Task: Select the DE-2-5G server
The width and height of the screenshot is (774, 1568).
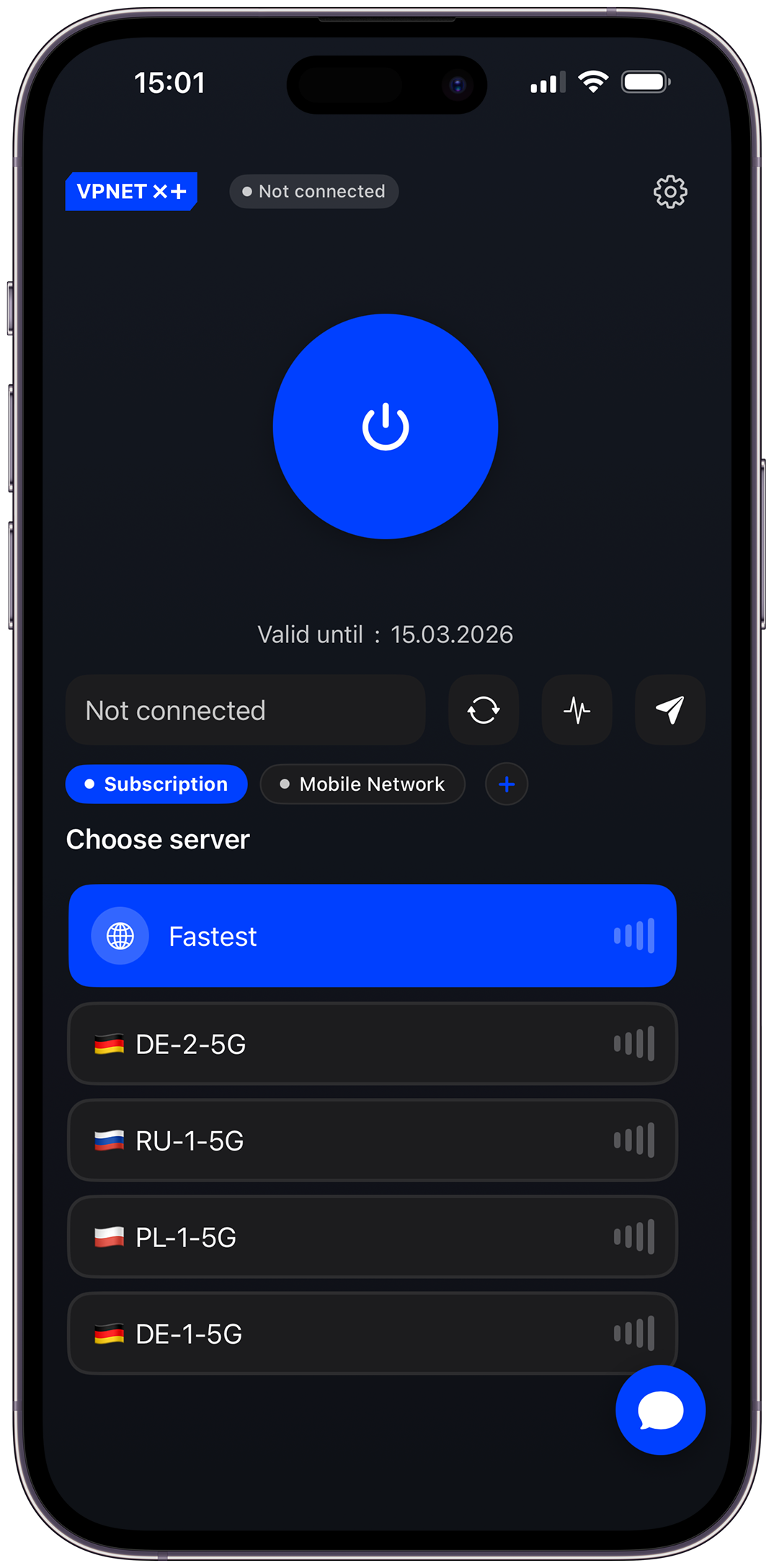Action: (372, 1044)
